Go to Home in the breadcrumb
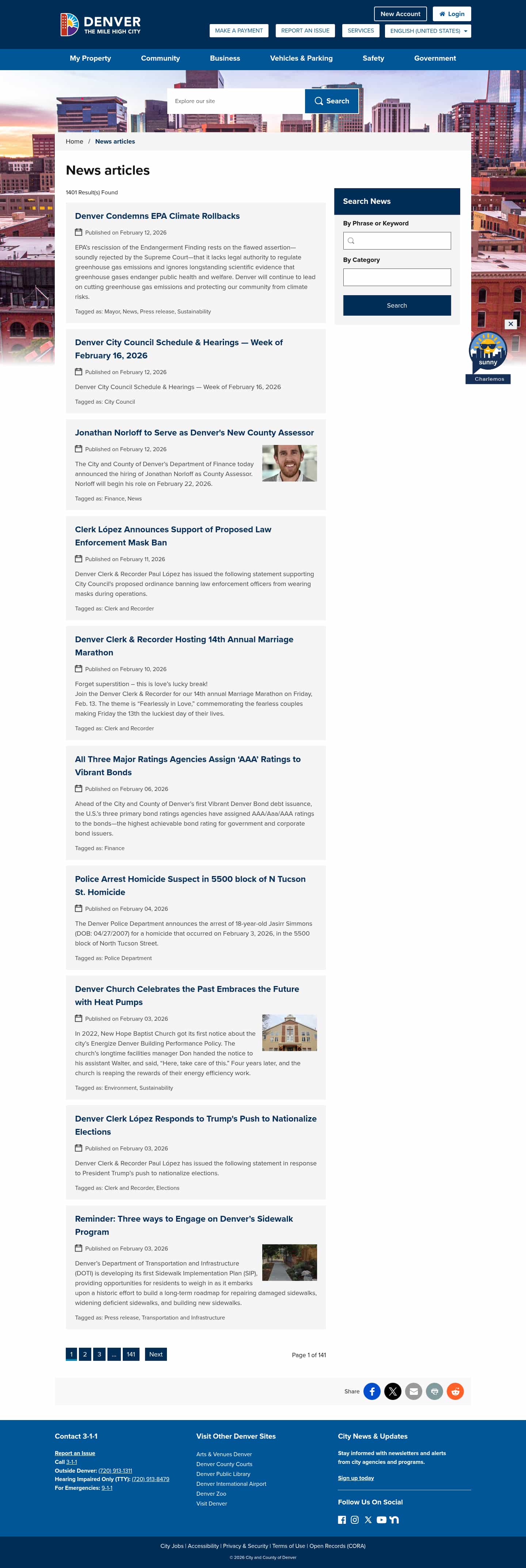Image resolution: width=526 pixels, height=1568 pixels. (74, 141)
